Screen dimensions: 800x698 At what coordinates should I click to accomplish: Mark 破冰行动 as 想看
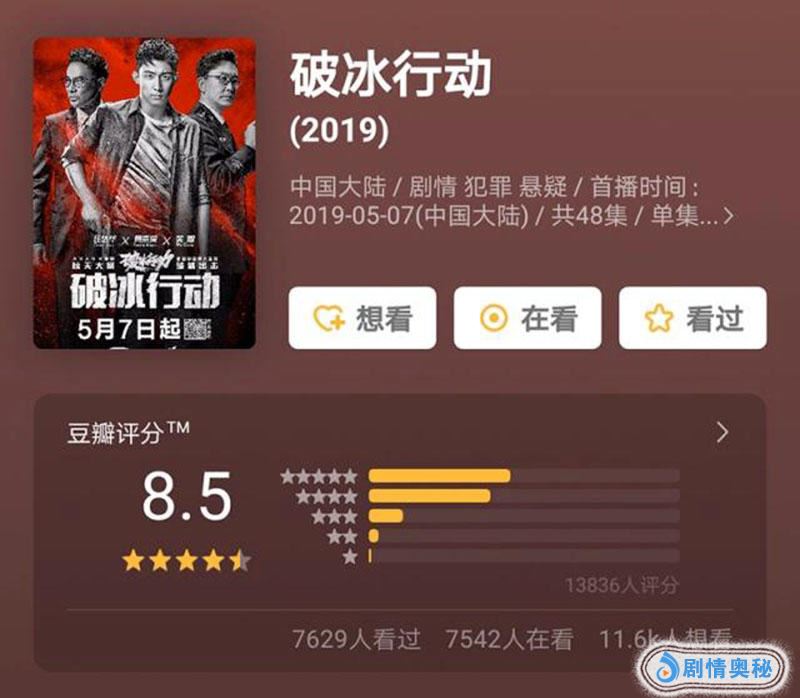(362, 318)
